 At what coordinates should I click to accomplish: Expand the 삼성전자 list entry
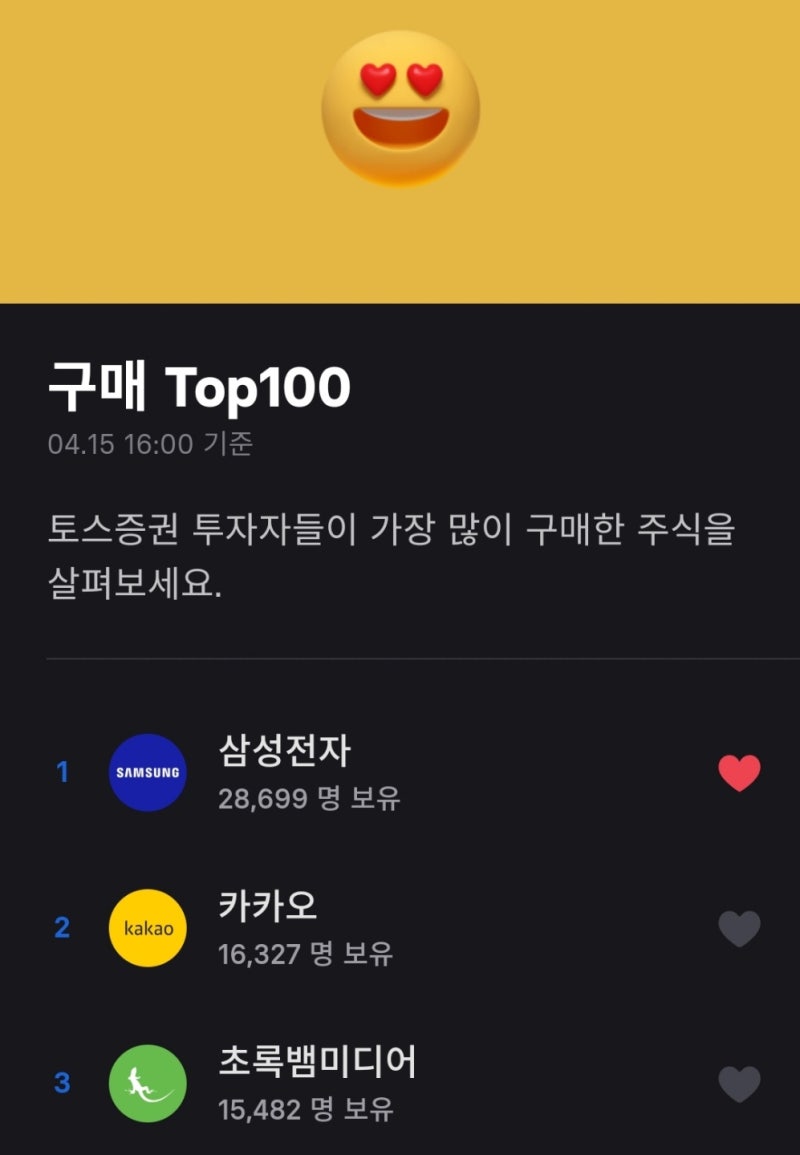[x=400, y=771]
